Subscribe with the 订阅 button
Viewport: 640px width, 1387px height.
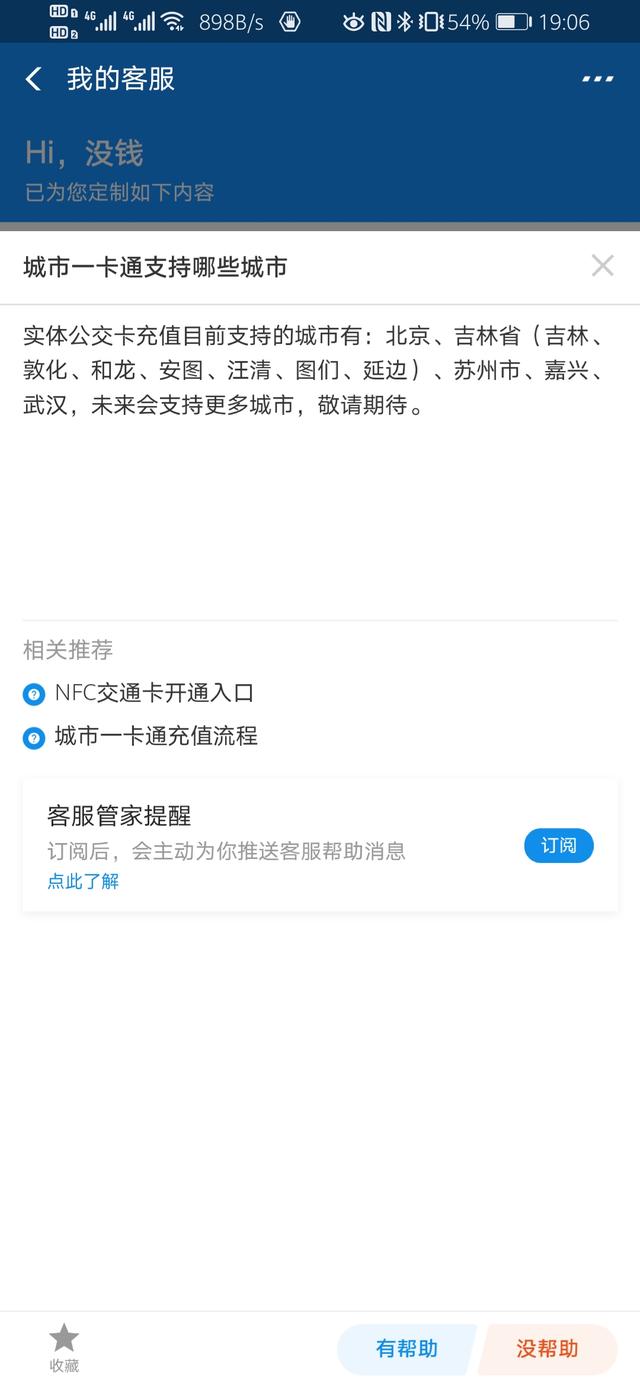[558, 846]
